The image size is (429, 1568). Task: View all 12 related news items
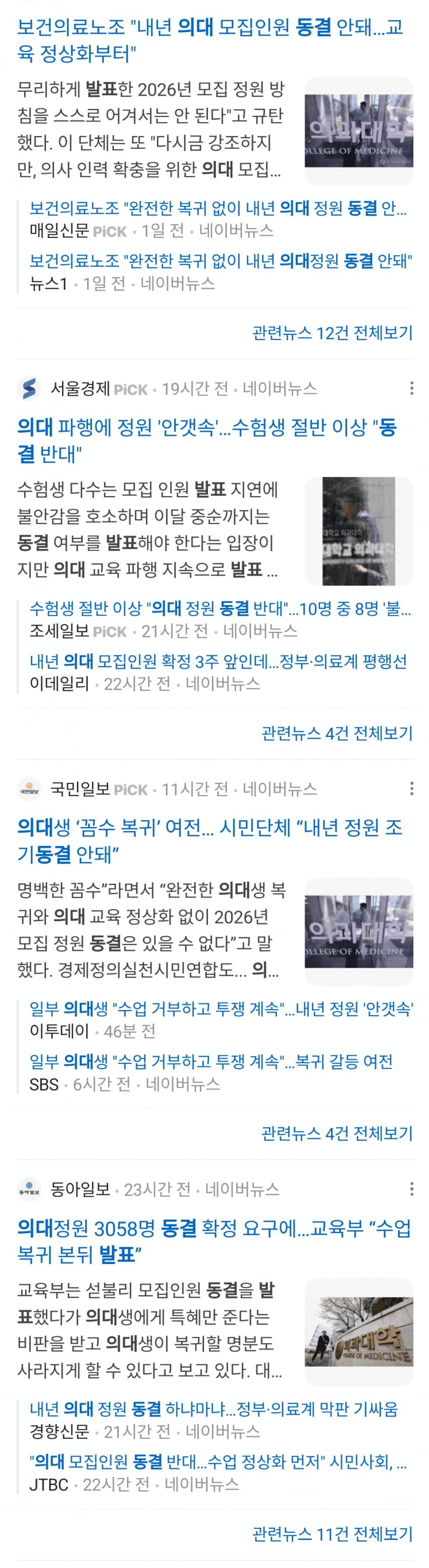pos(332,333)
